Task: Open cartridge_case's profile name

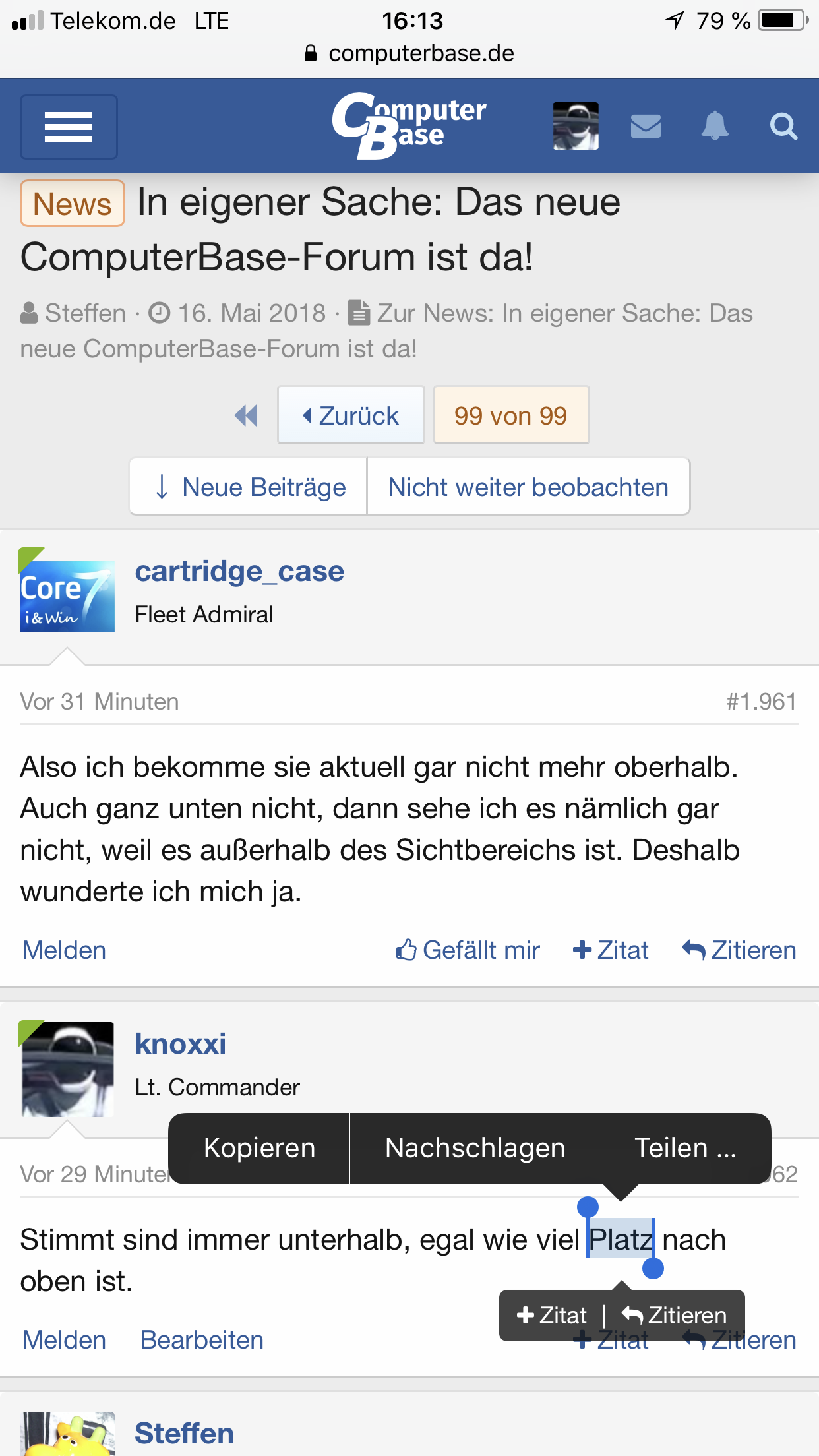Action: [x=239, y=572]
